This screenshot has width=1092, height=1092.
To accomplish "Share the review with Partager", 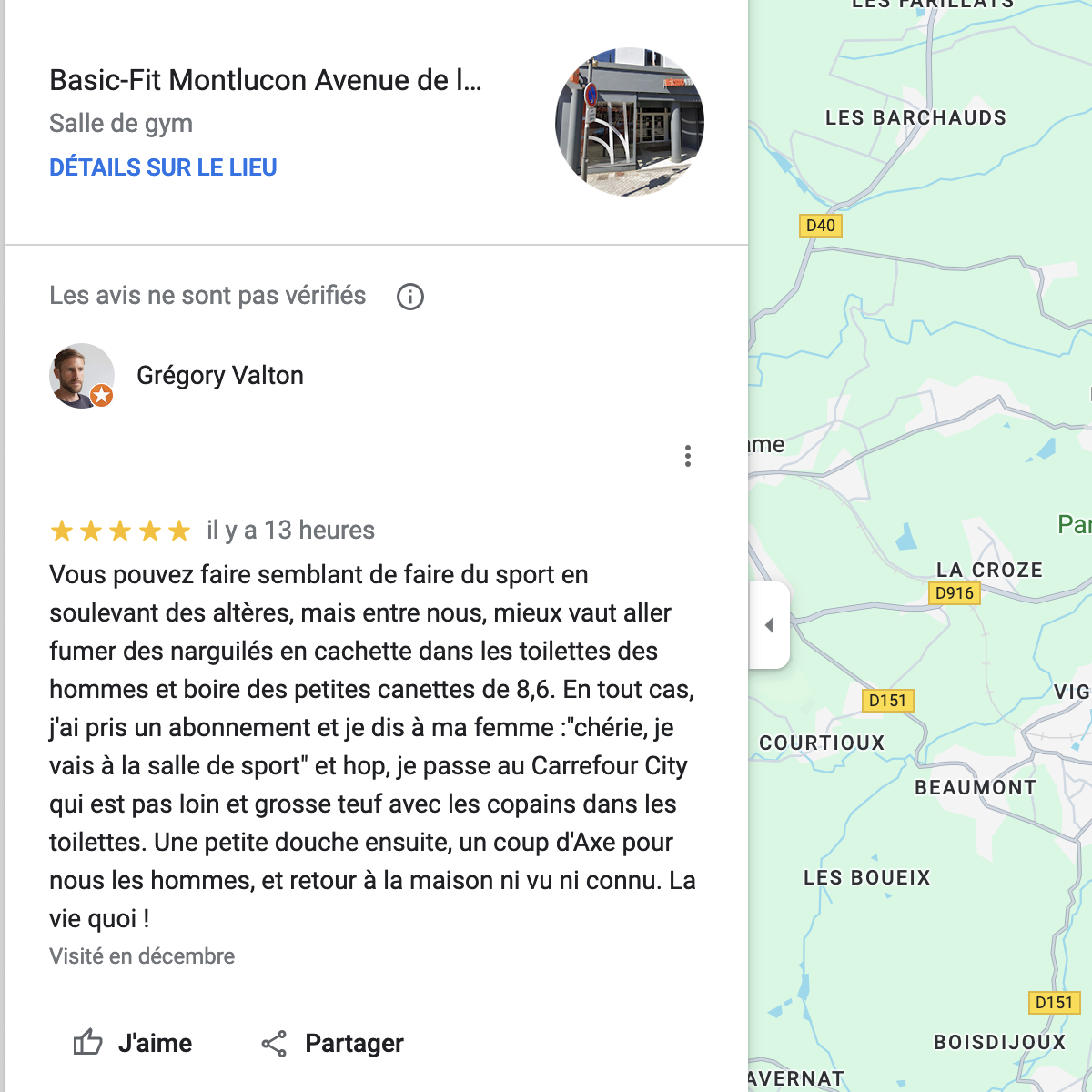I will [332, 1043].
